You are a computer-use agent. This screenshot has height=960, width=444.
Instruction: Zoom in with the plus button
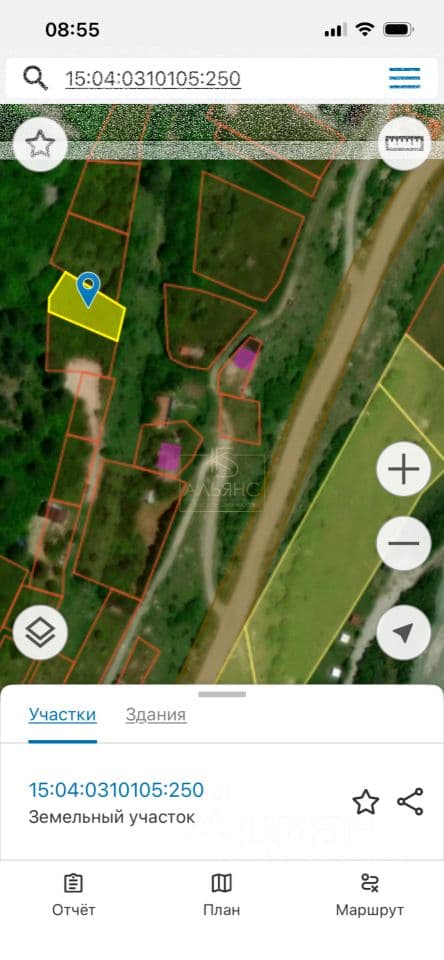[x=404, y=470]
